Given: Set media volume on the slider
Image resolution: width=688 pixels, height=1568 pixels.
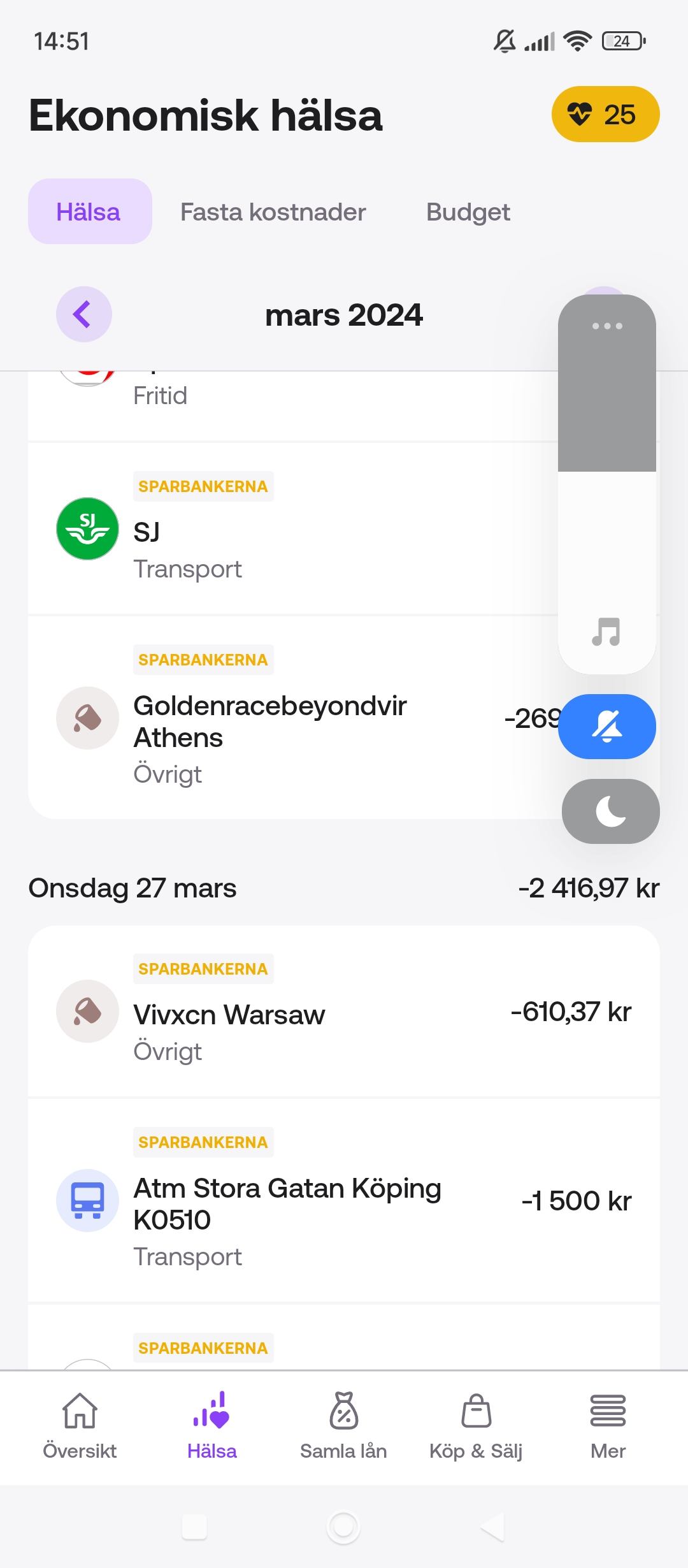Looking at the screenshot, I should [x=607, y=484].
